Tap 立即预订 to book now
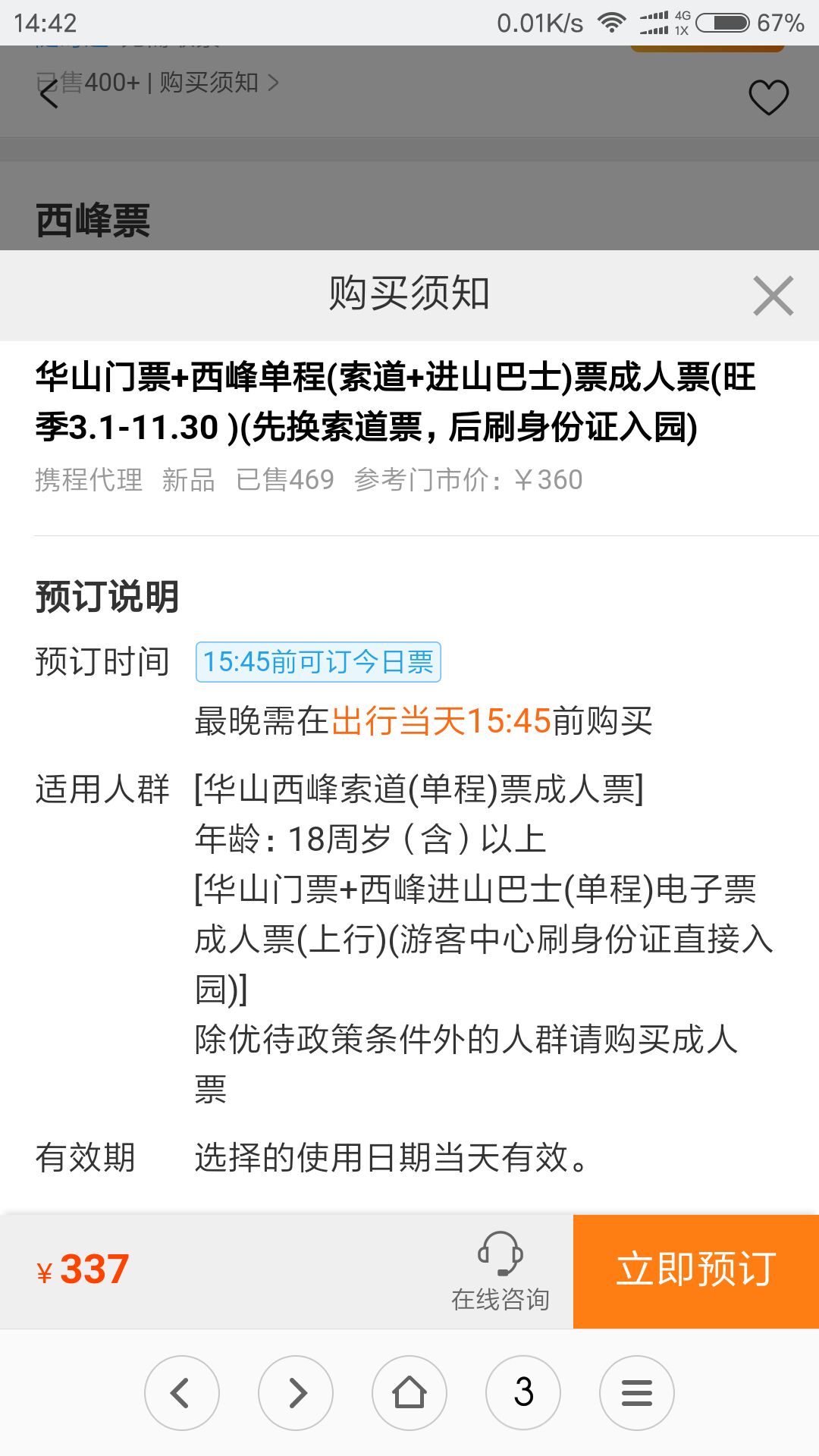This screenshot has height=1456, width=819. (695, 1271)
